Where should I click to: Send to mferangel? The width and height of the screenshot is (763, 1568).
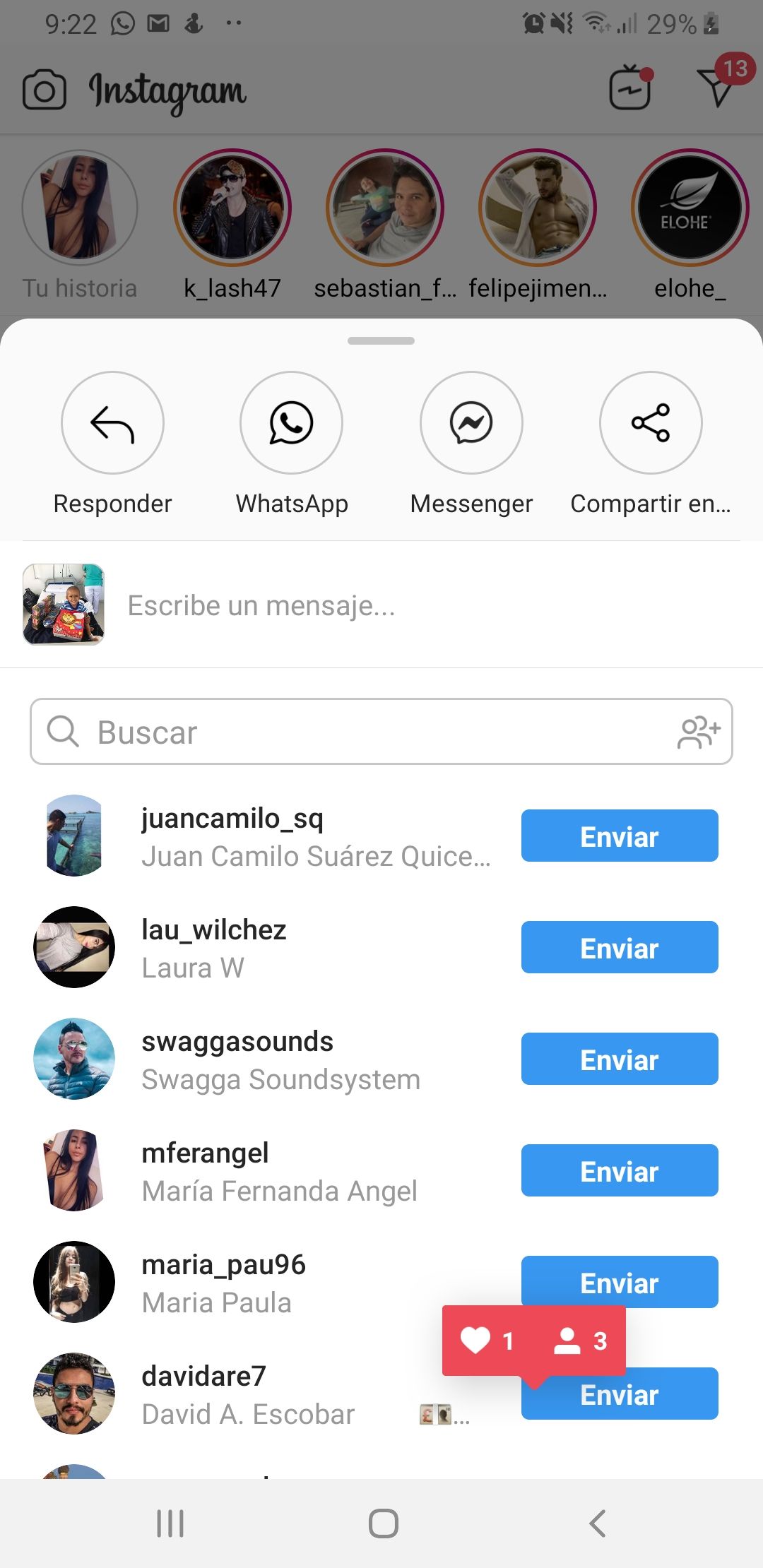pos(620,1170)
